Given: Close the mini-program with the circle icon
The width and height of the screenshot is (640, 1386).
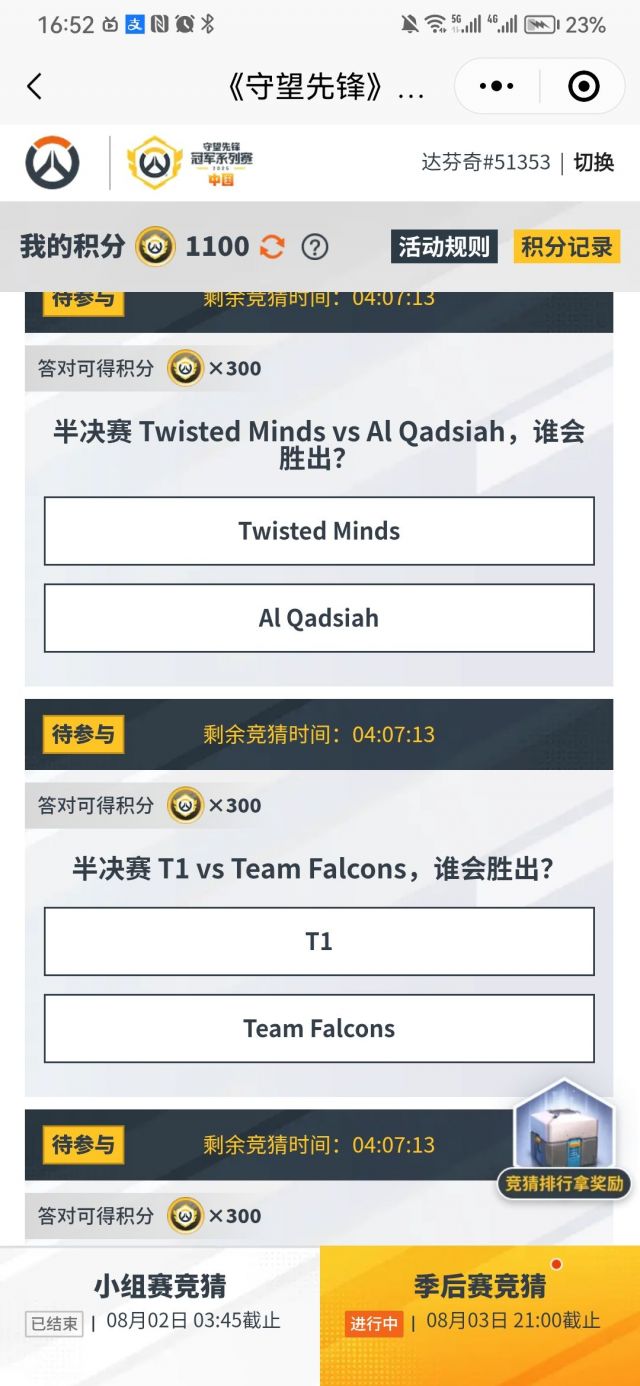Looking at the screenshot, I should pyautogui.click(x=583, y=87).
